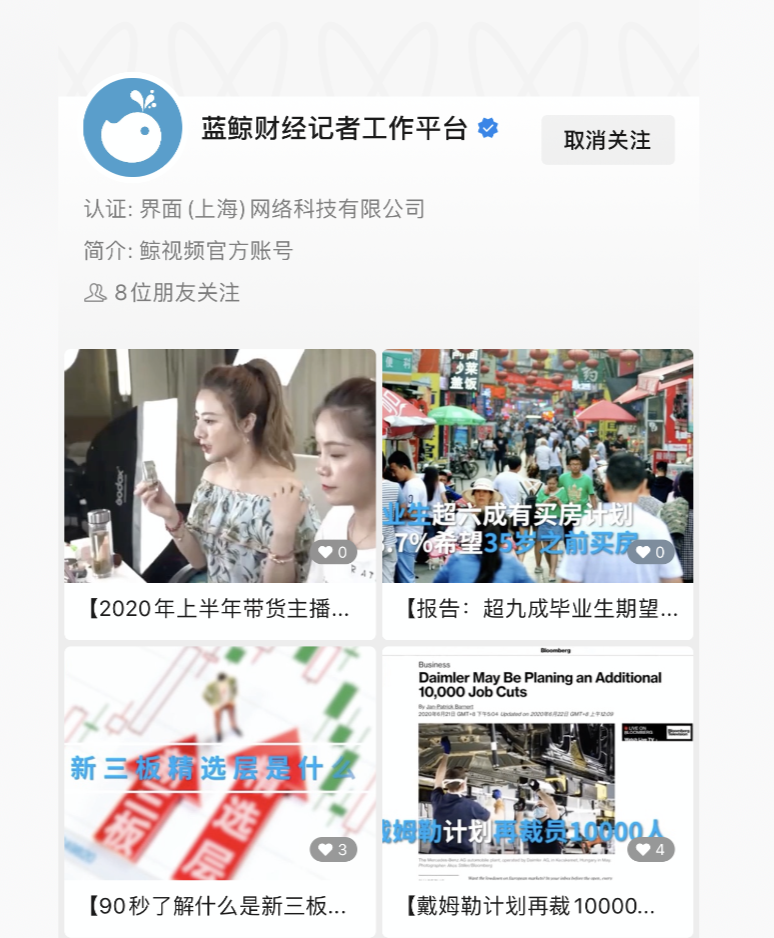The image size is (774, 938).
Task: Open the 2020年上半年带货主播 video
Action: (x=220, y=466)
